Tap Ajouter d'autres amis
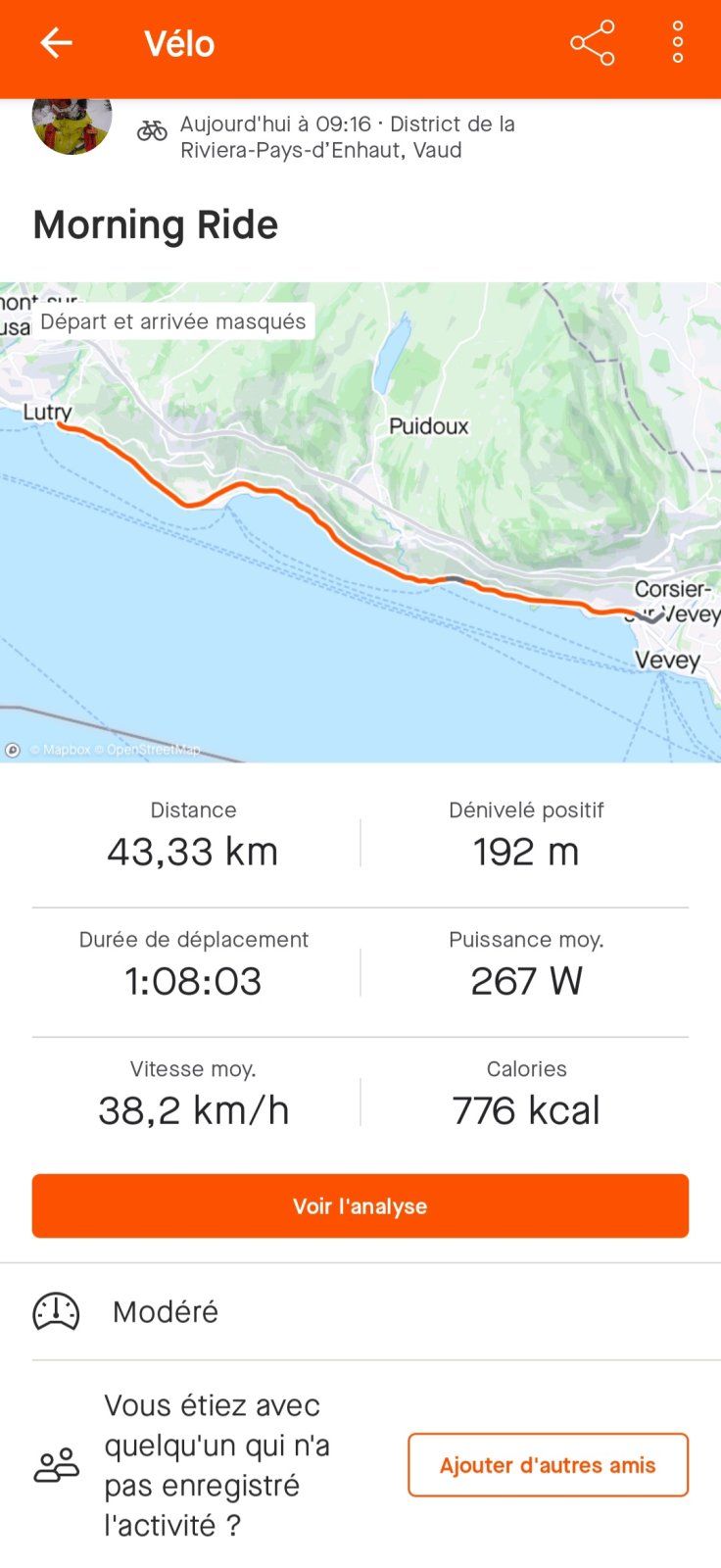The image size is (721, 1568). click(x=548, y=1465)
